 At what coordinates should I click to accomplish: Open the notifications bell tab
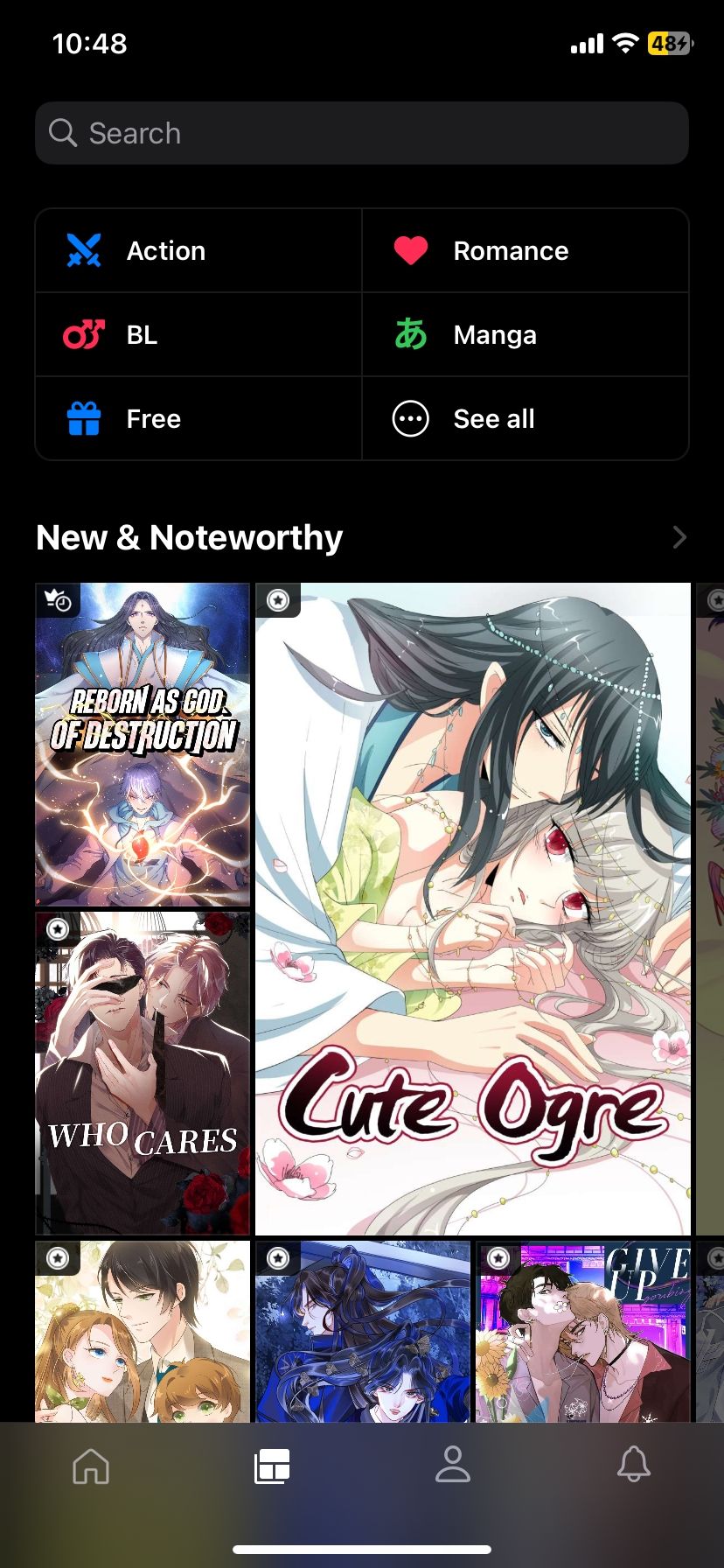[x=634, y=1466]
